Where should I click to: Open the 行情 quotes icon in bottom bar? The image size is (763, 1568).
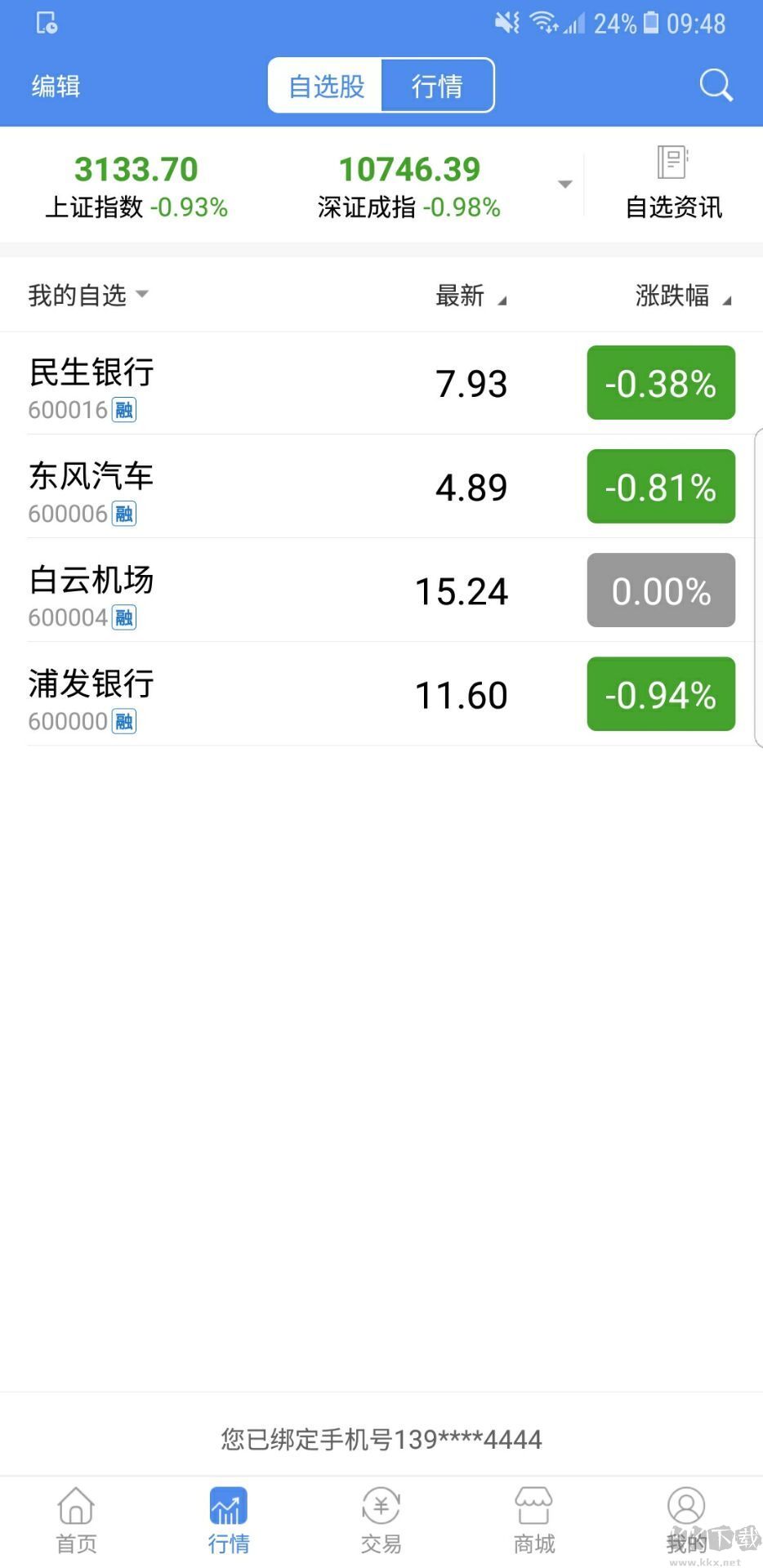pyautogui.click(x=229, y=1519)
